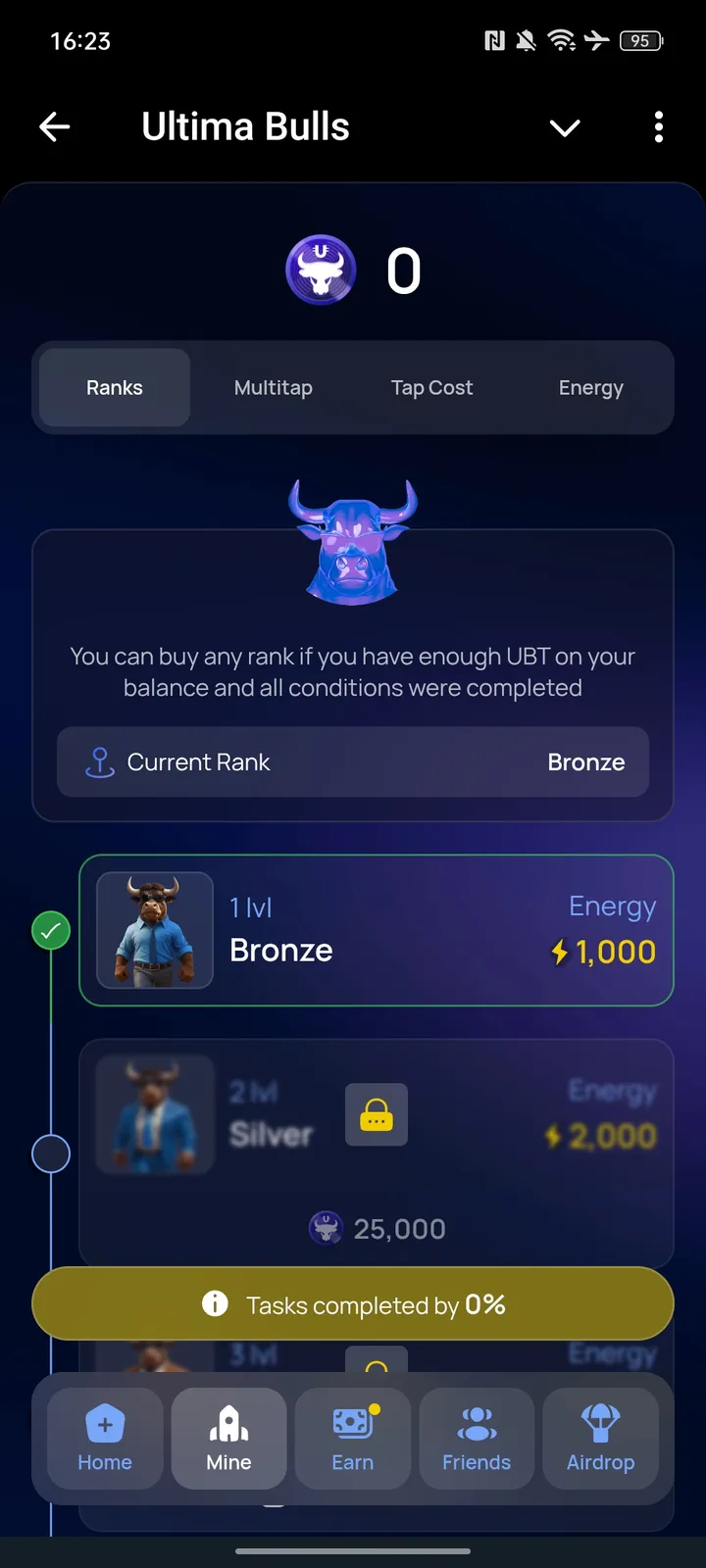Switch to the Multitap tab
The width and height of the screenshot is (706, 1568).
[273, 387]
